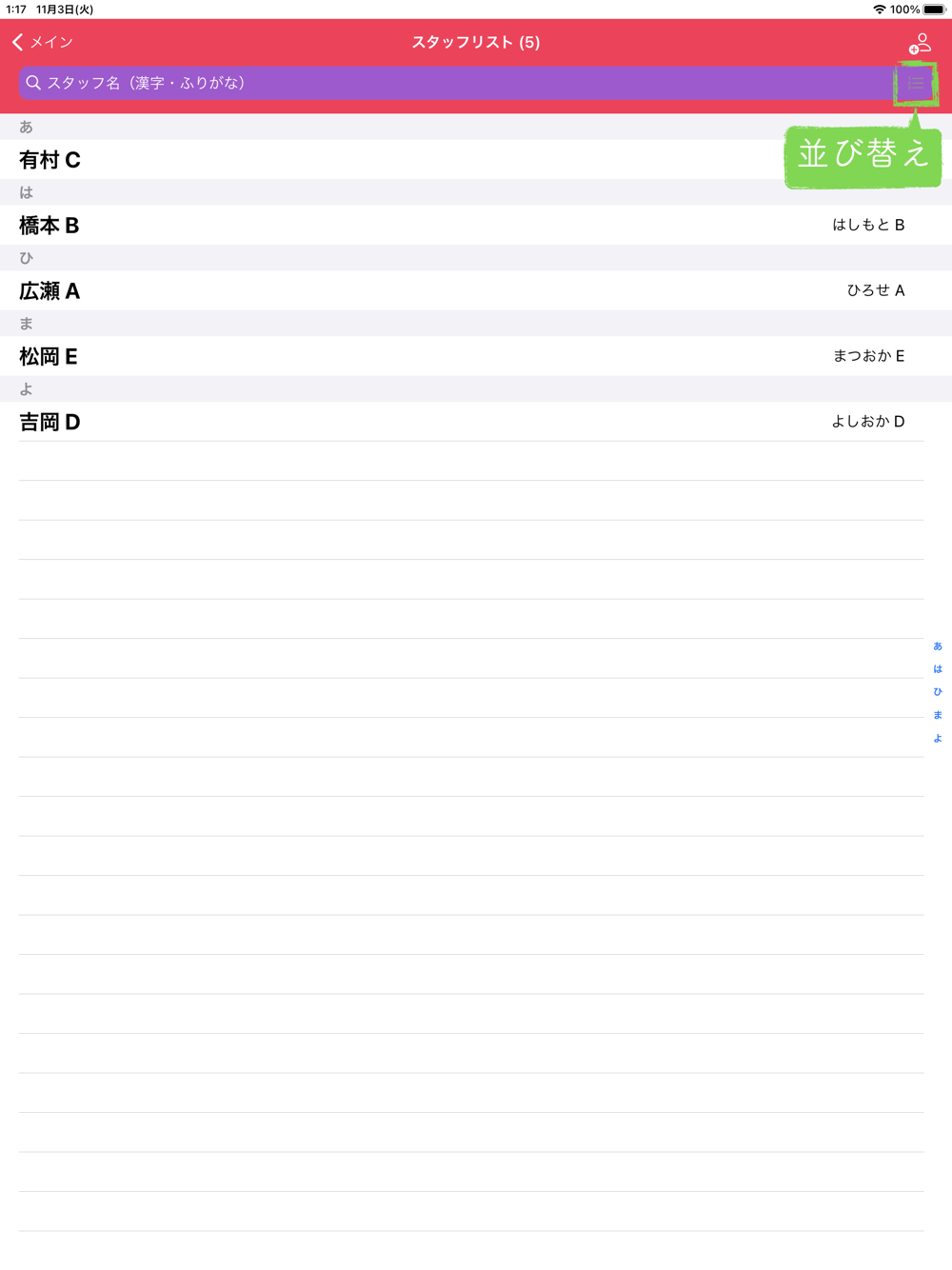This screenshot has height=1270, width=952.
Task: Add a new staff member
Action: pos(920,44)
